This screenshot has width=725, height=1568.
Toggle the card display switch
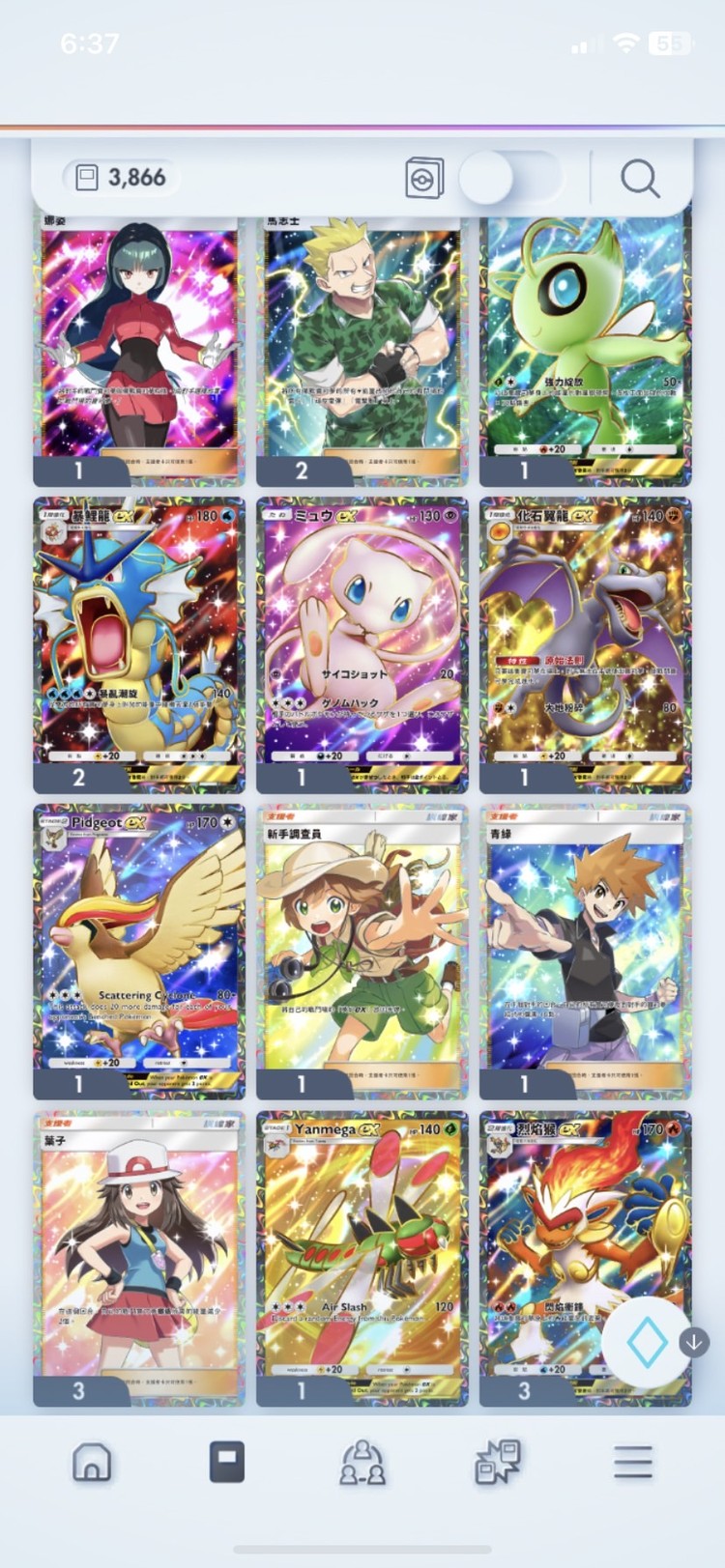coord(509,179)
